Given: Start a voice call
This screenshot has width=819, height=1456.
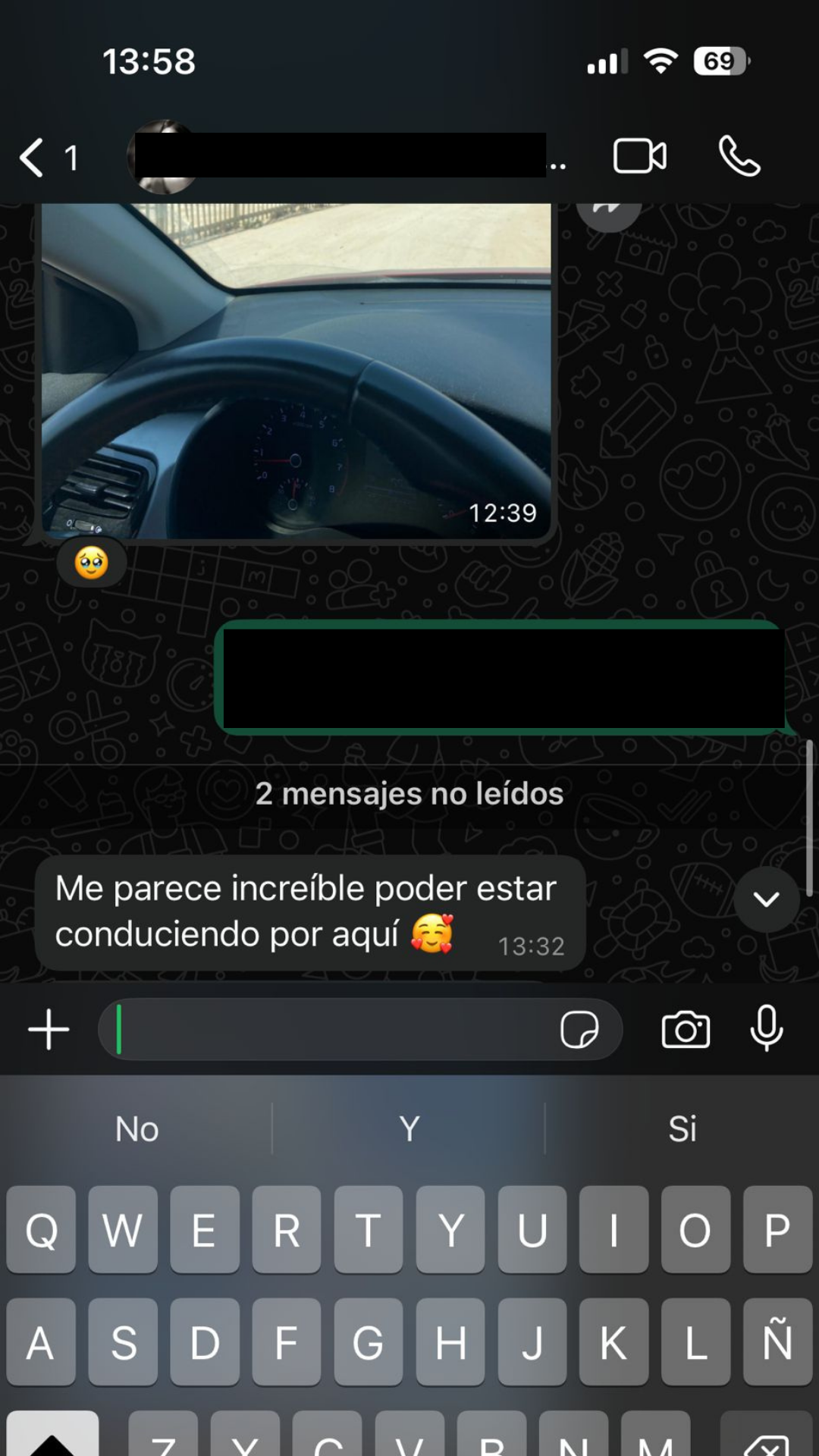Looking at the screenshot, I should click(739, 157).
